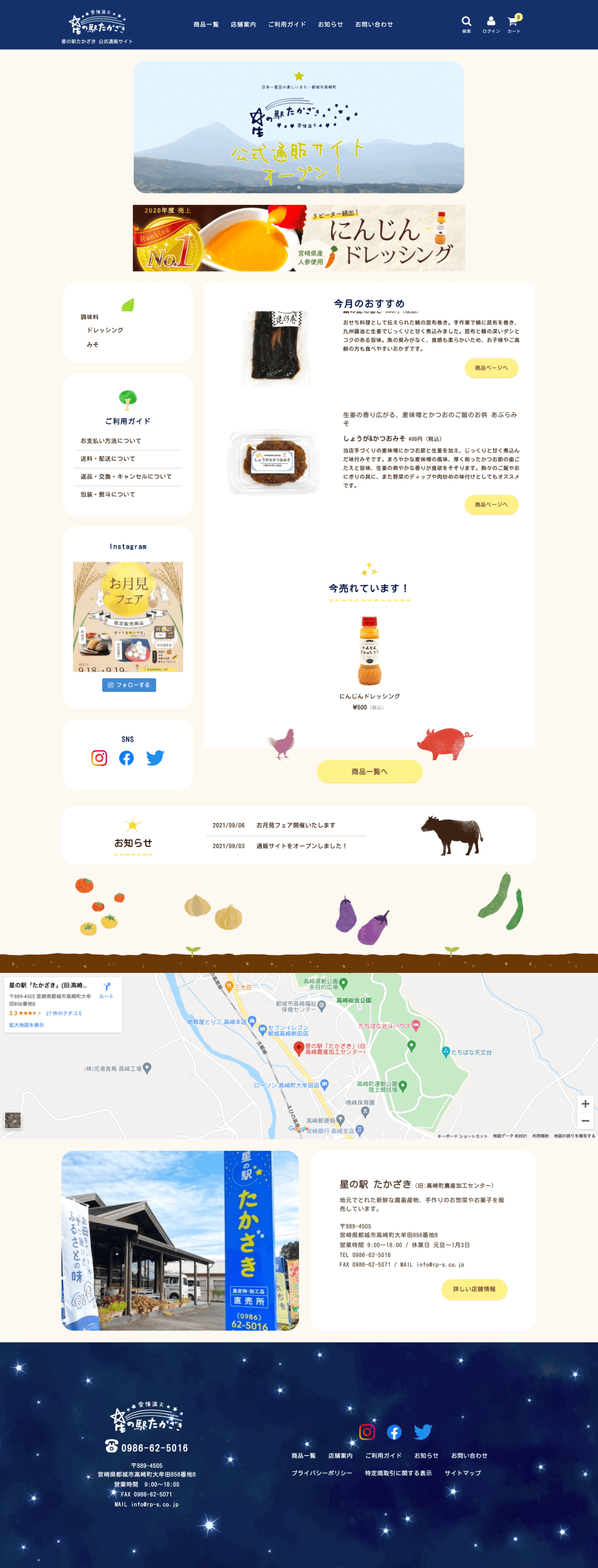This screenshot has width=598, height=1568.
Task: Open 店舗案内 in the top menu
Action: [x=243, y=24]
